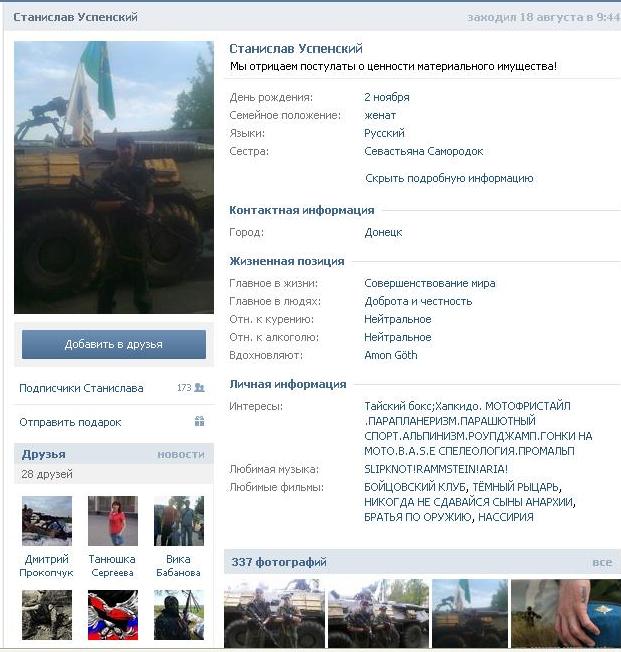Tap the city link Донецк

[x=383, y=232]
